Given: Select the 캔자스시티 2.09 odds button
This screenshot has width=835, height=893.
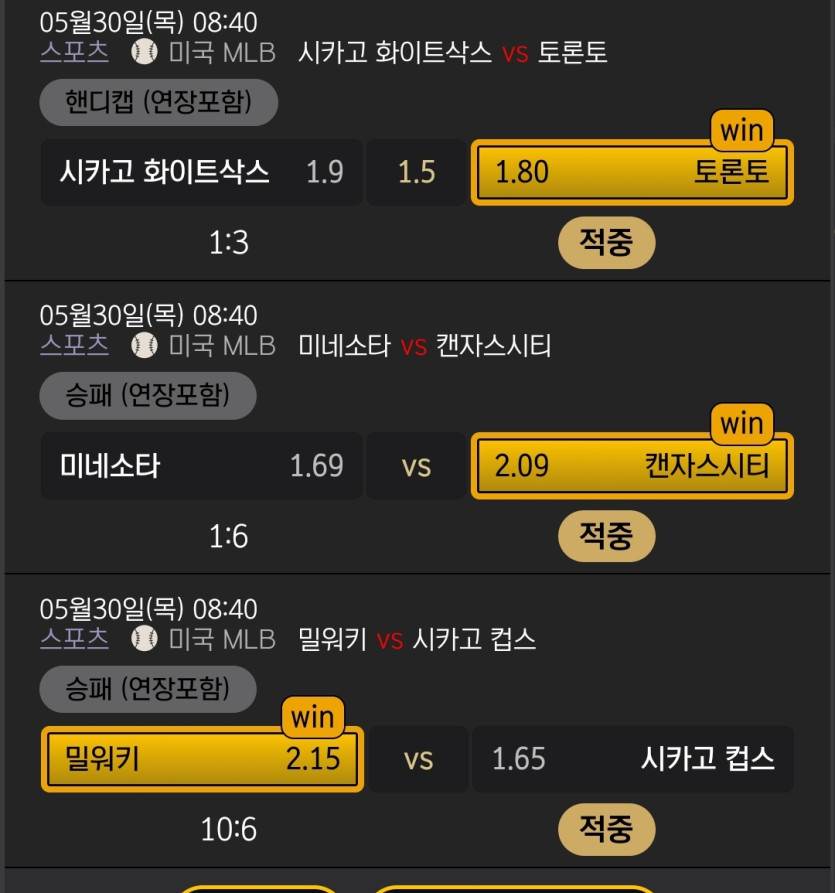Looking at the screenshot, I should pos(631,466).
